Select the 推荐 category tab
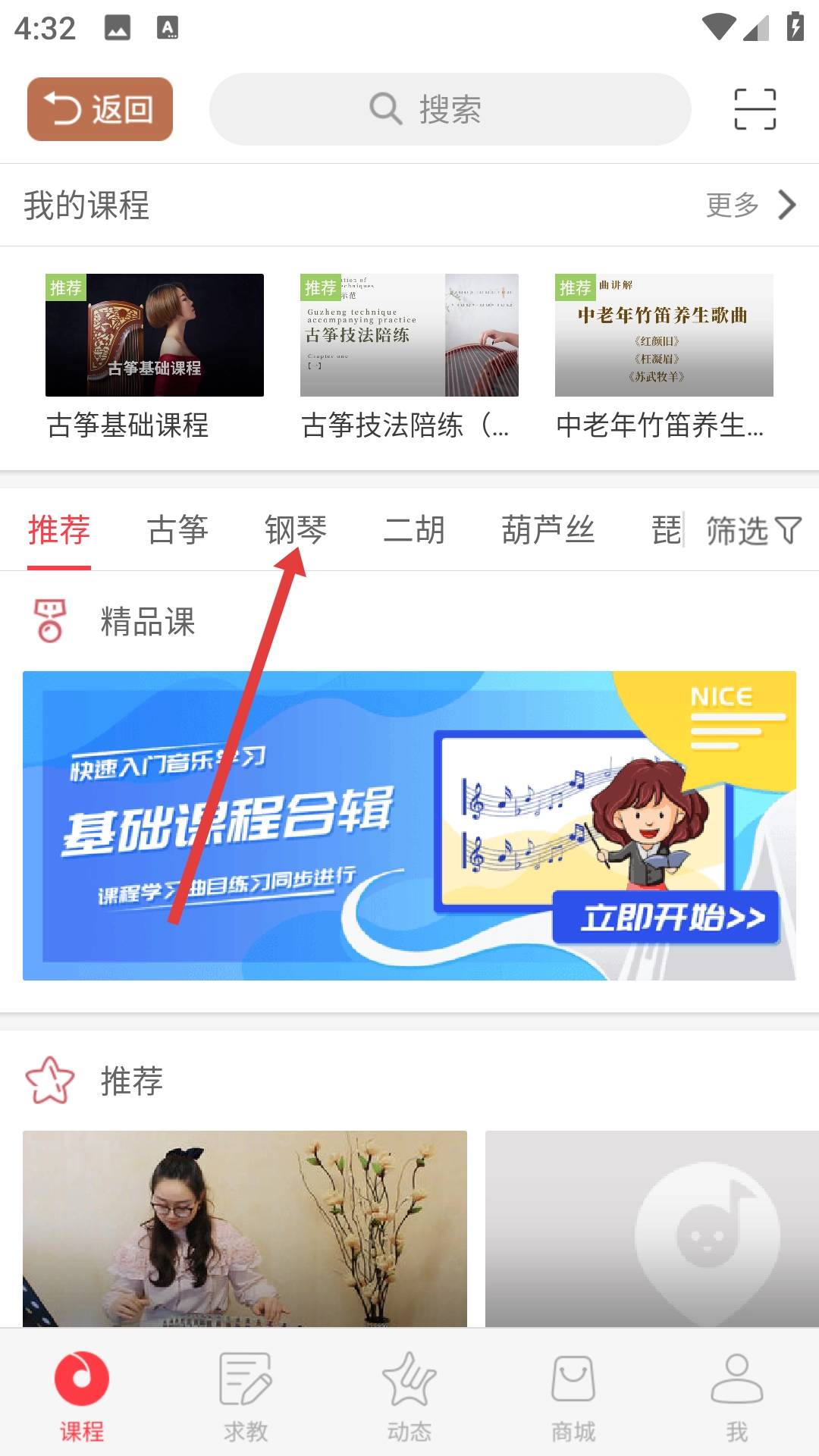This screenshot has height=1456, width=819. [x=59, y=530]
